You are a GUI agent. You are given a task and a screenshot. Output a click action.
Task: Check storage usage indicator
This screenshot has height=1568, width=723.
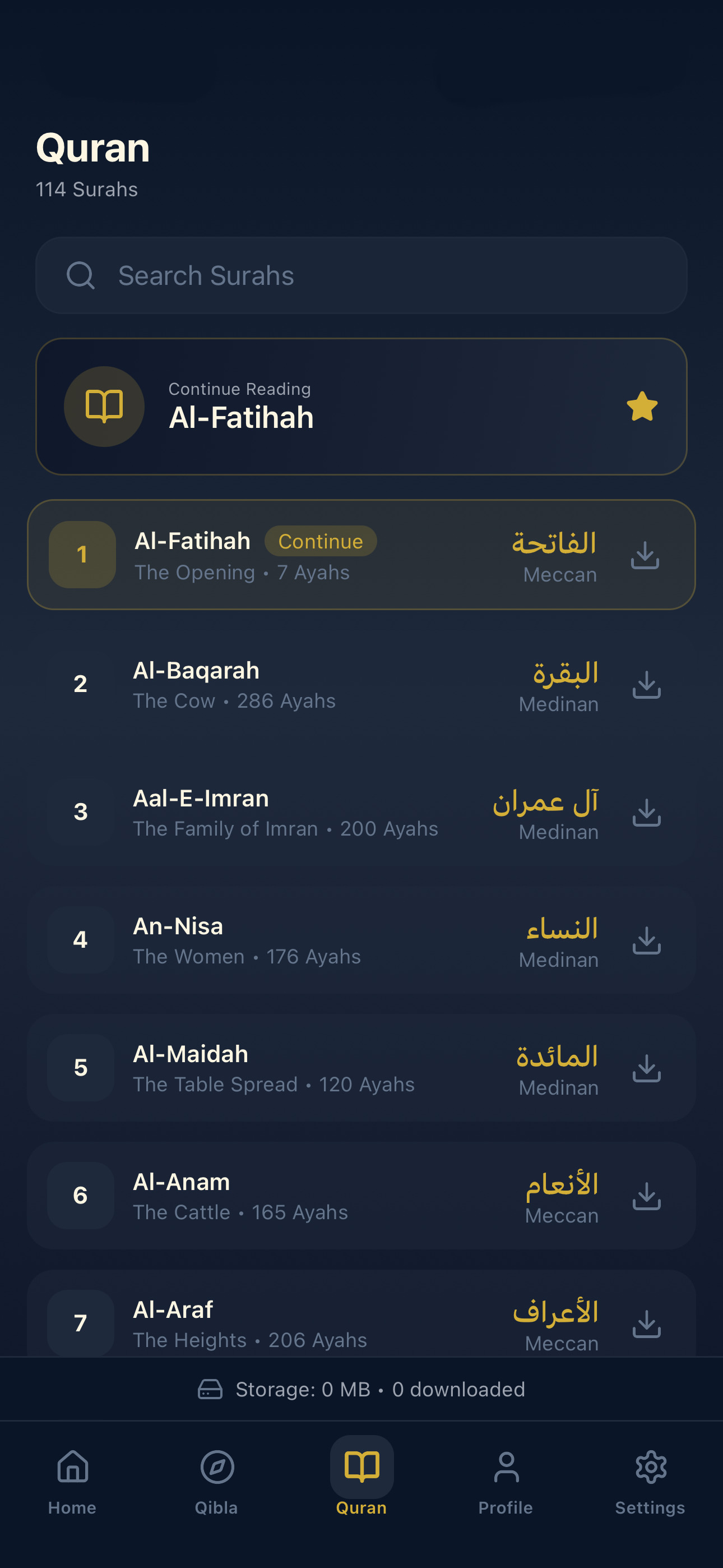click(x=361, y=1390)
